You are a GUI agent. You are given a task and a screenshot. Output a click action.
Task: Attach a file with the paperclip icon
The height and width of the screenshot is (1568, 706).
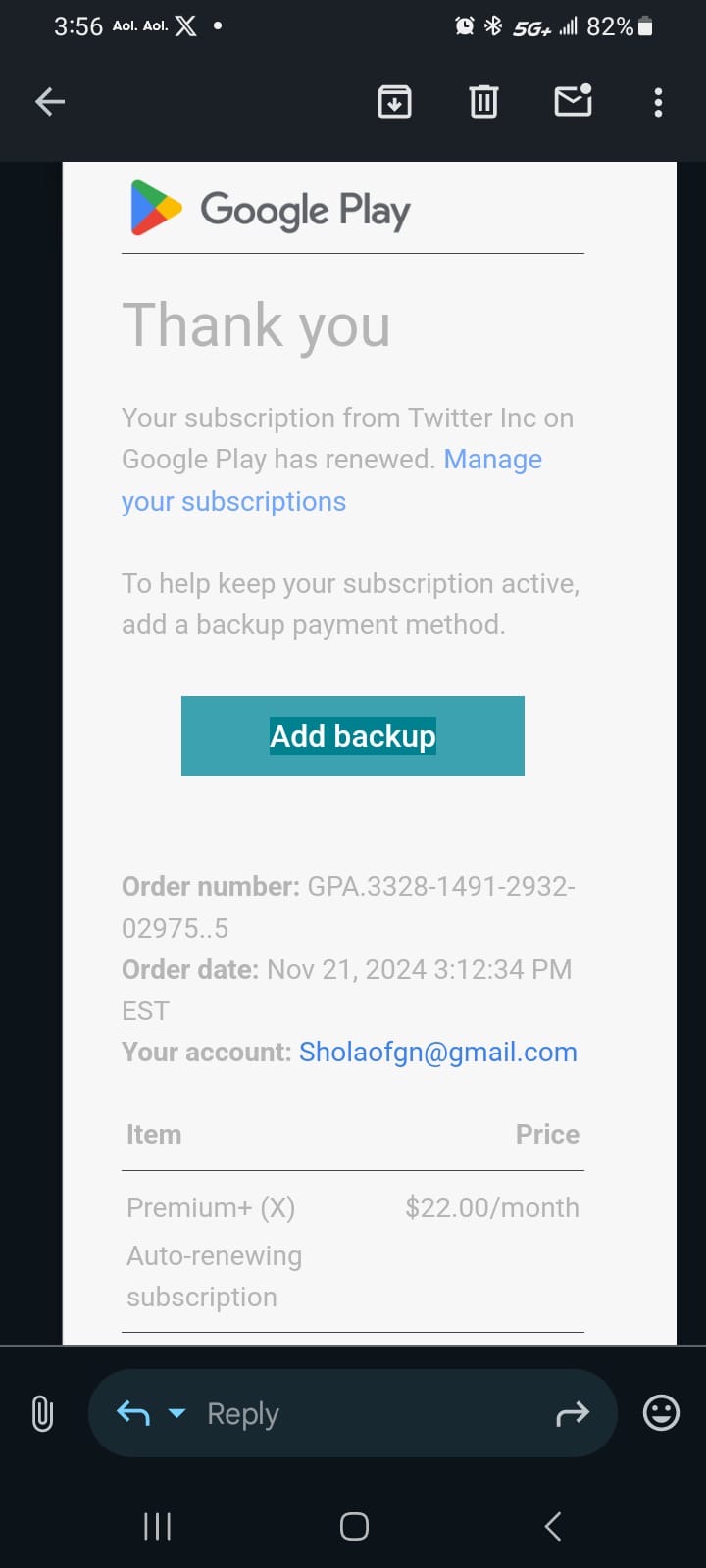(42, 1413)
